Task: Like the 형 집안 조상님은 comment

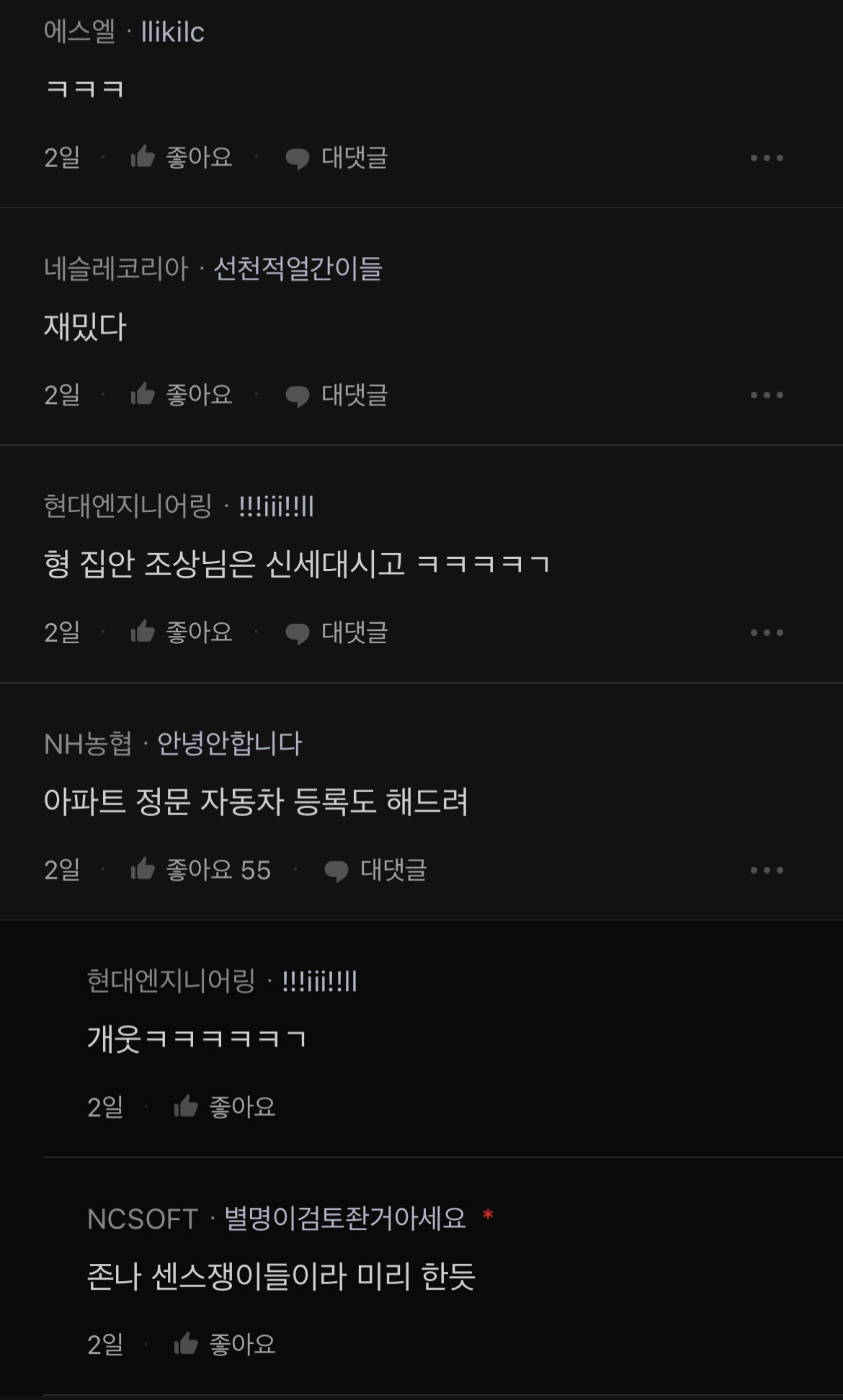Action: point(182,632)
